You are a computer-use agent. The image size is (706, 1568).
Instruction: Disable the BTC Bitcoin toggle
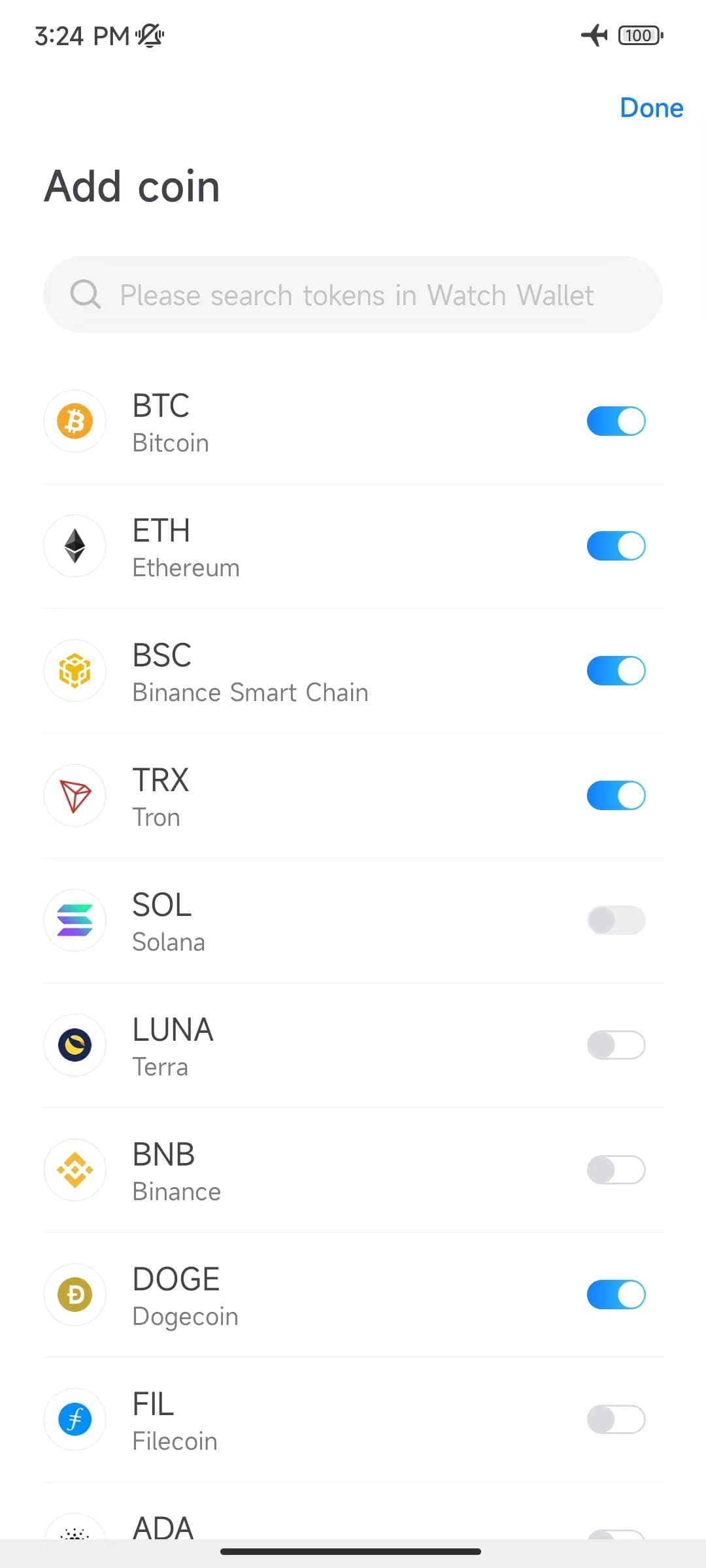[616, 421]
